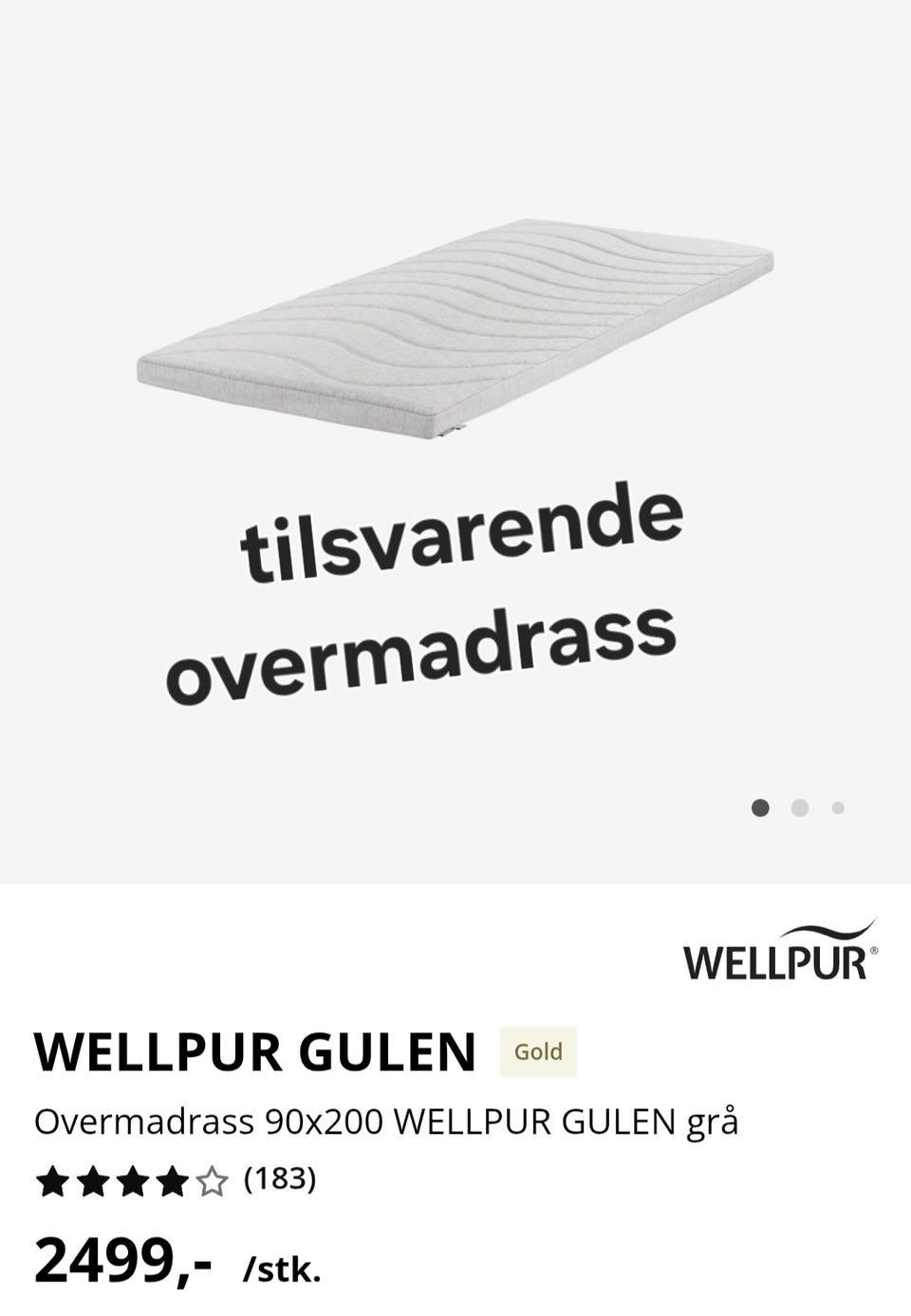This screenshot has width=911, height=1316.
Task: Click the Gold quality badge
Action: tap(536, 1050)
